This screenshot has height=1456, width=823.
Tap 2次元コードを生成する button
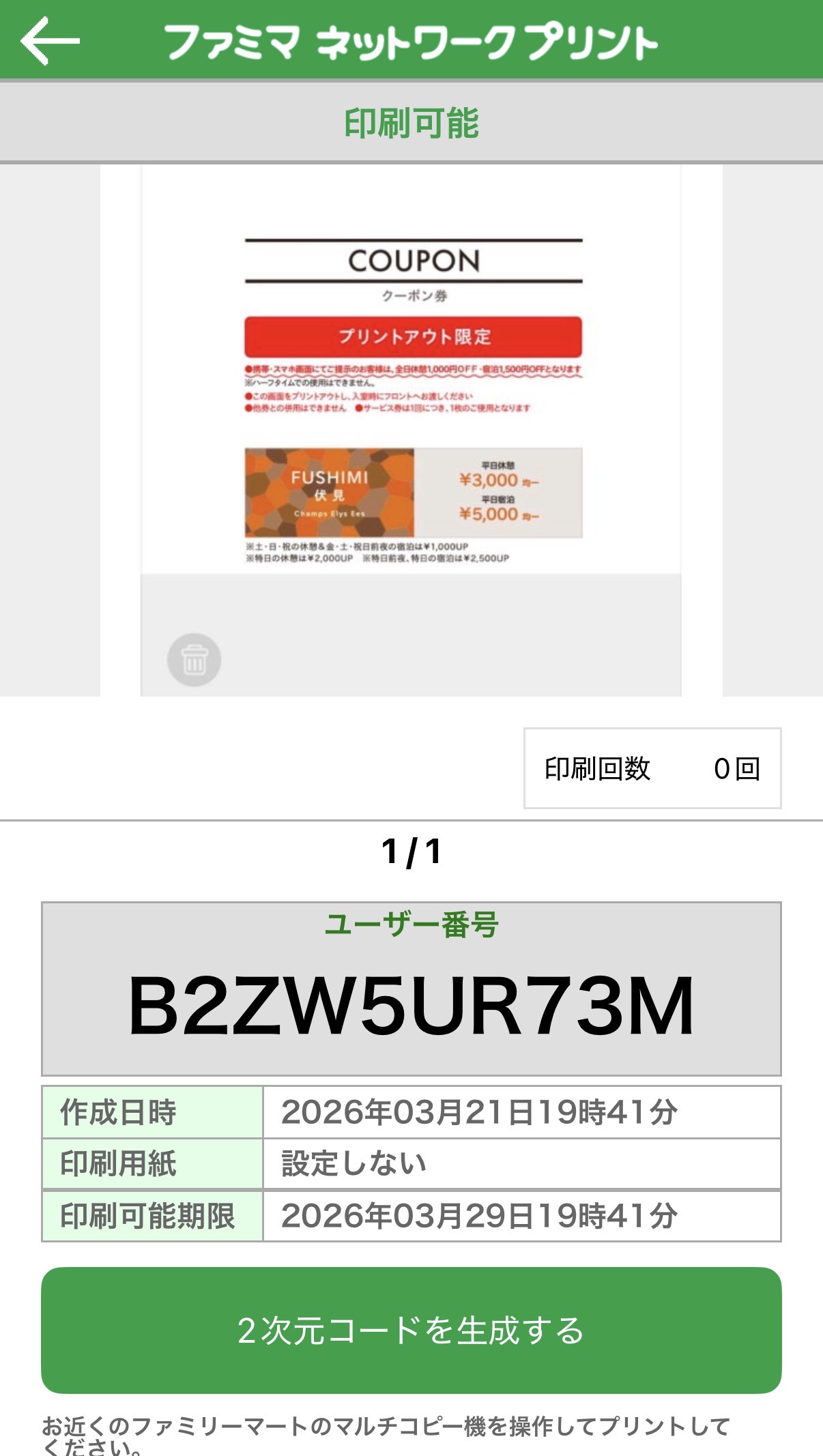pos(411,1330)
